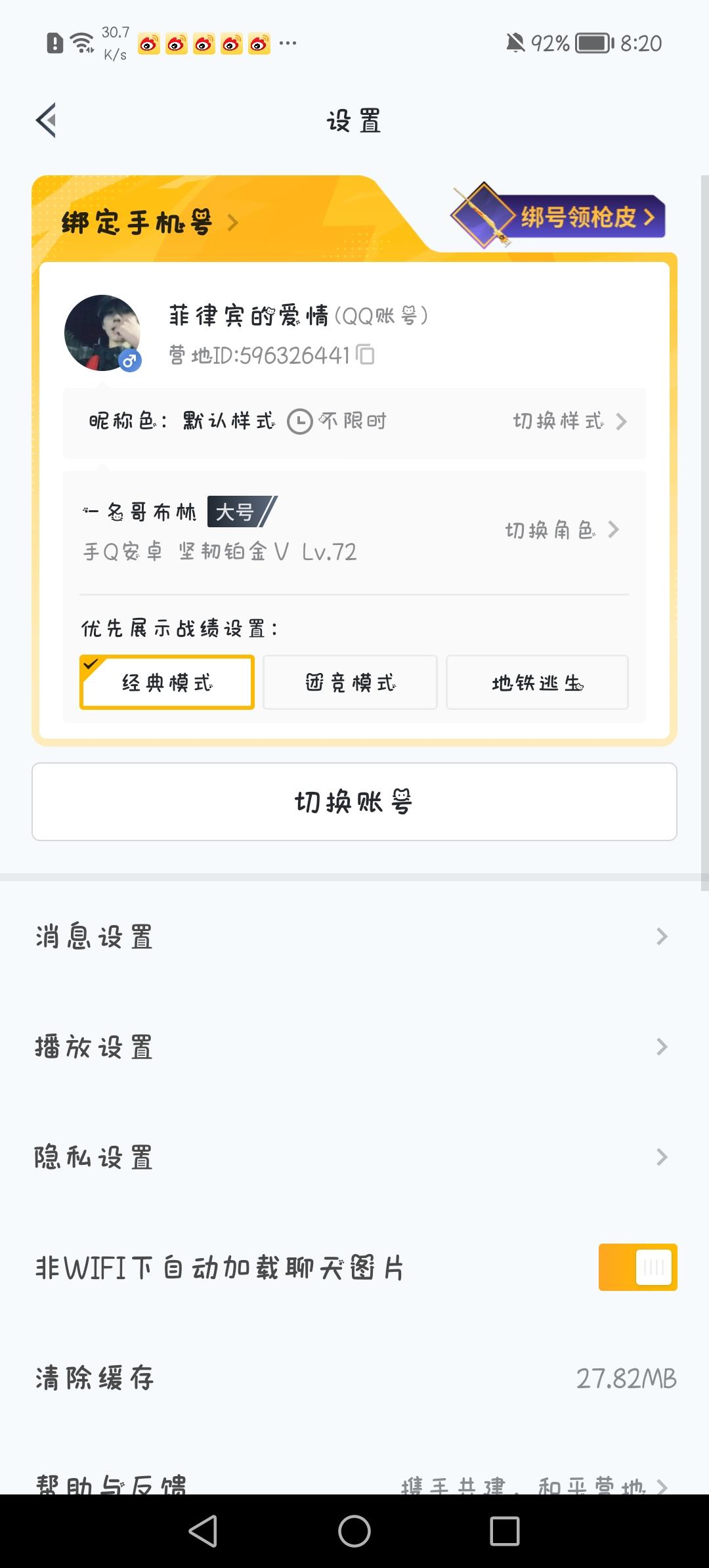Select 地铁逃生 as priority stats mode

click(537, 682)
